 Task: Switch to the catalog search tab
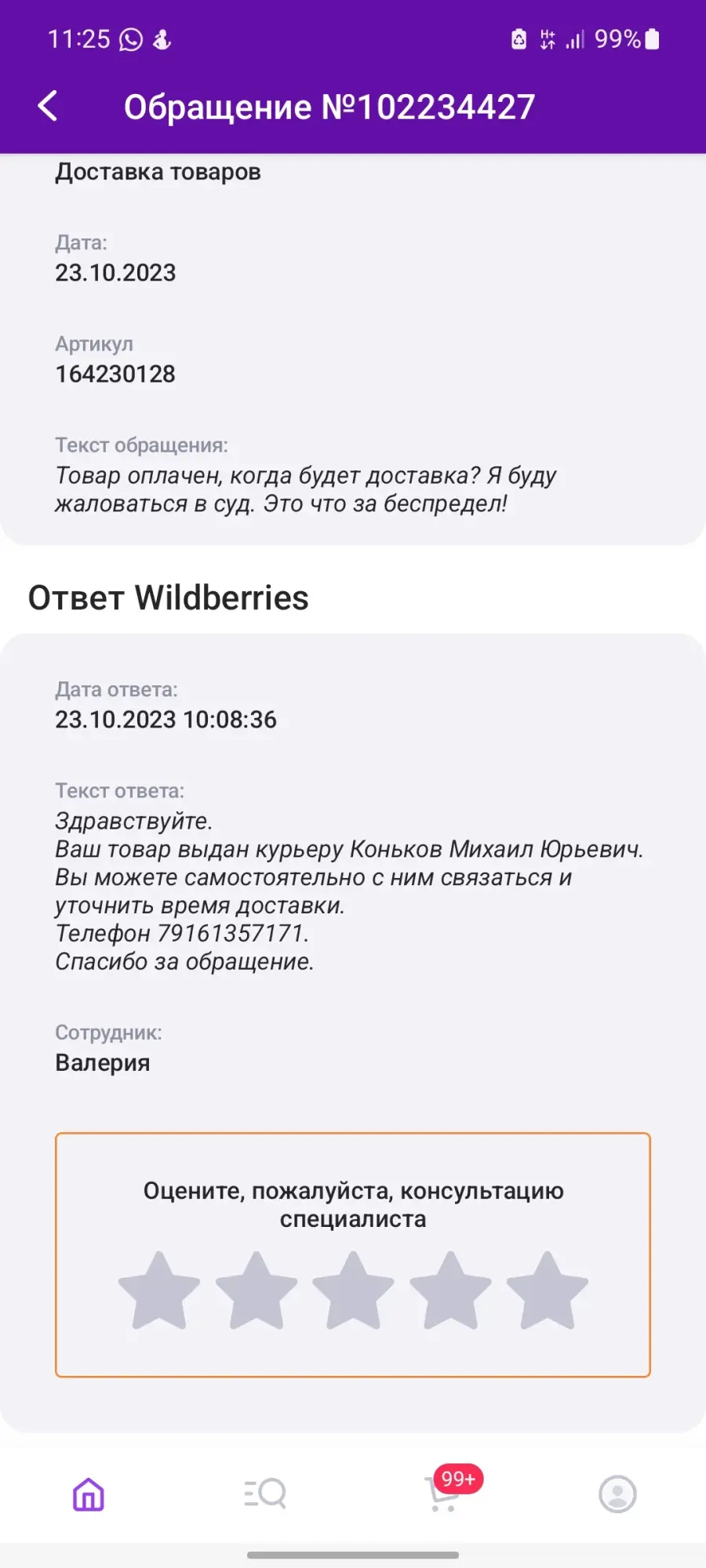point(265,1494)
